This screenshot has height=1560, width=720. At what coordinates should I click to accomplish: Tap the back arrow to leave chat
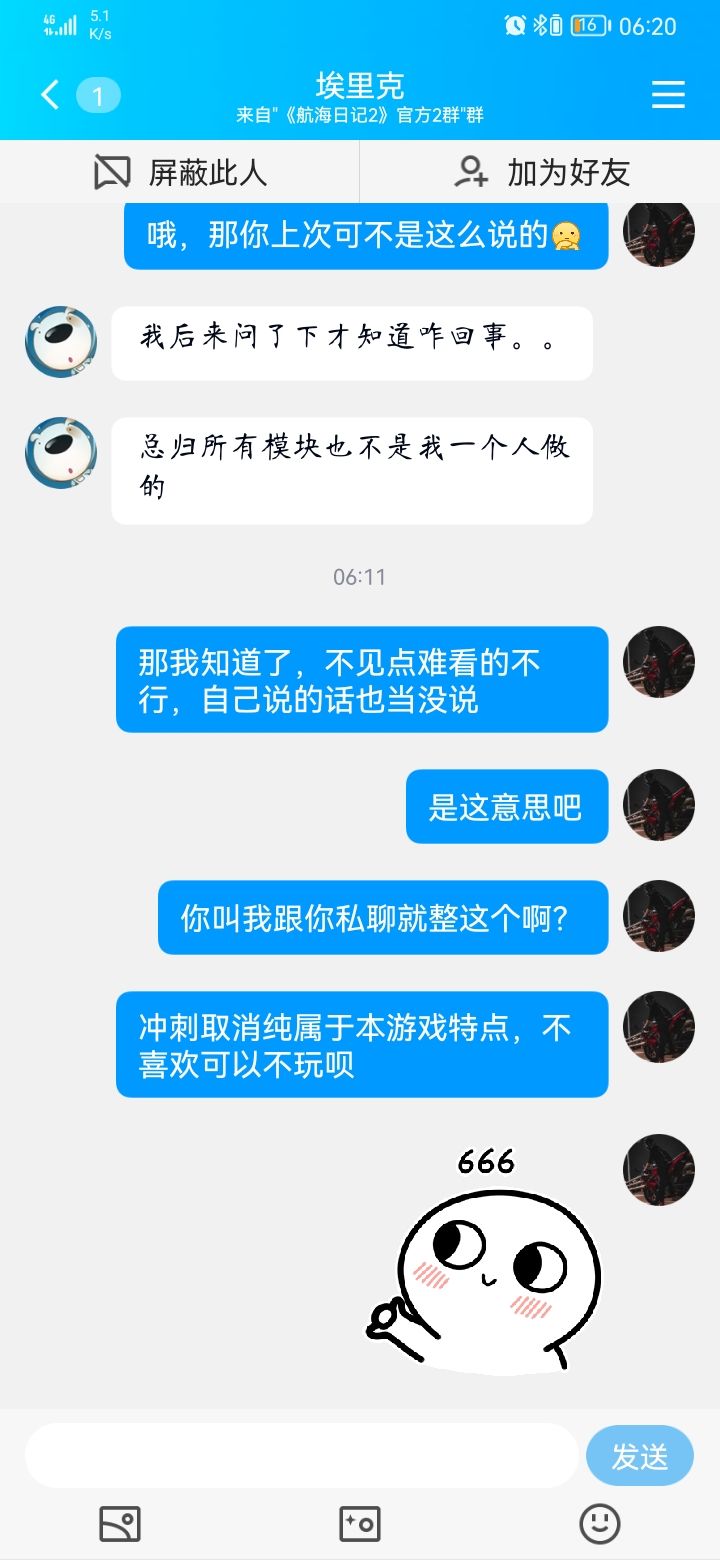(x=48, y=94)
